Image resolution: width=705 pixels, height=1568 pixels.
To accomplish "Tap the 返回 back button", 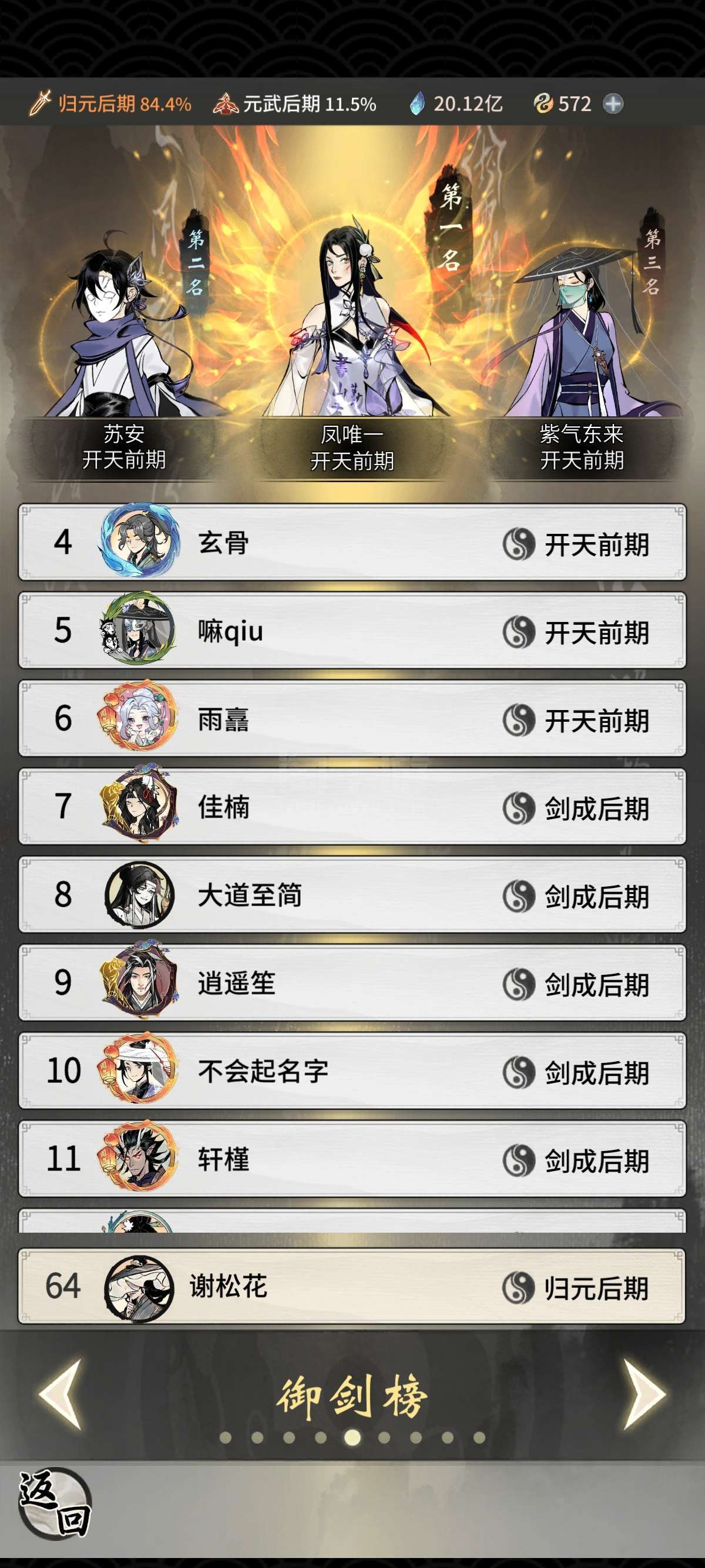I will coord(55,1502).
